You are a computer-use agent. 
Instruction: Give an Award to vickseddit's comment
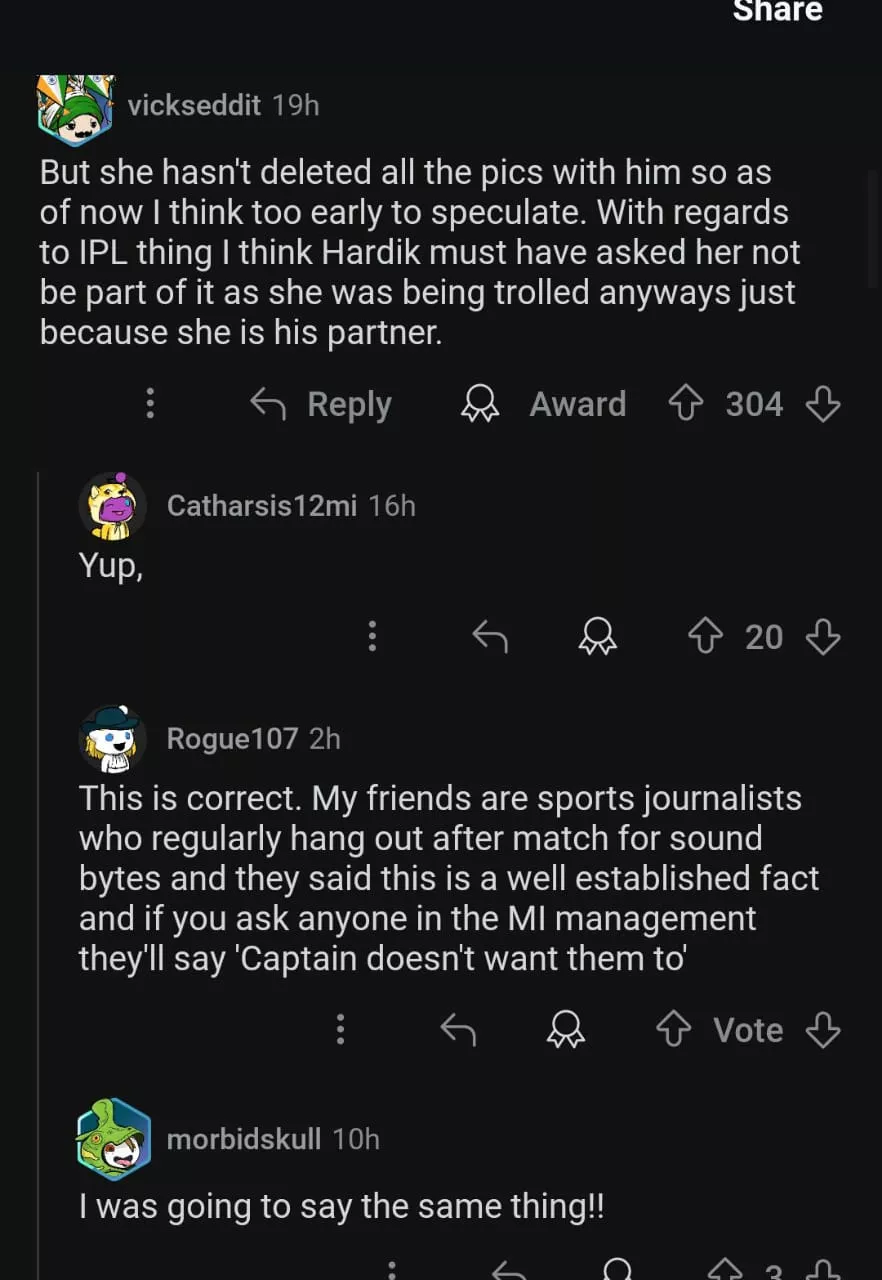tap(543, 404)
